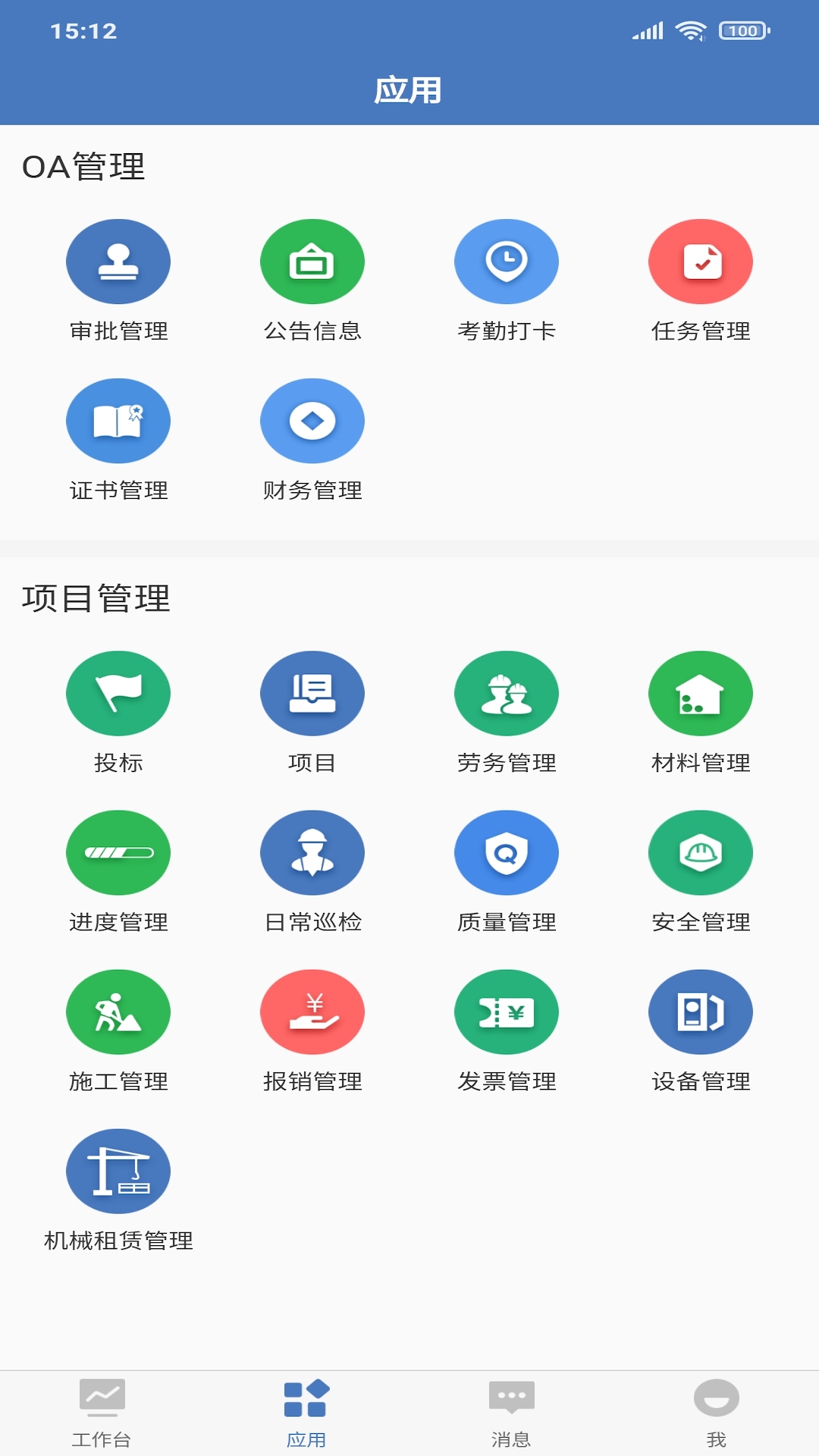
Task: Open 质量管理 quality management
Action: click(x=507, y=853)
